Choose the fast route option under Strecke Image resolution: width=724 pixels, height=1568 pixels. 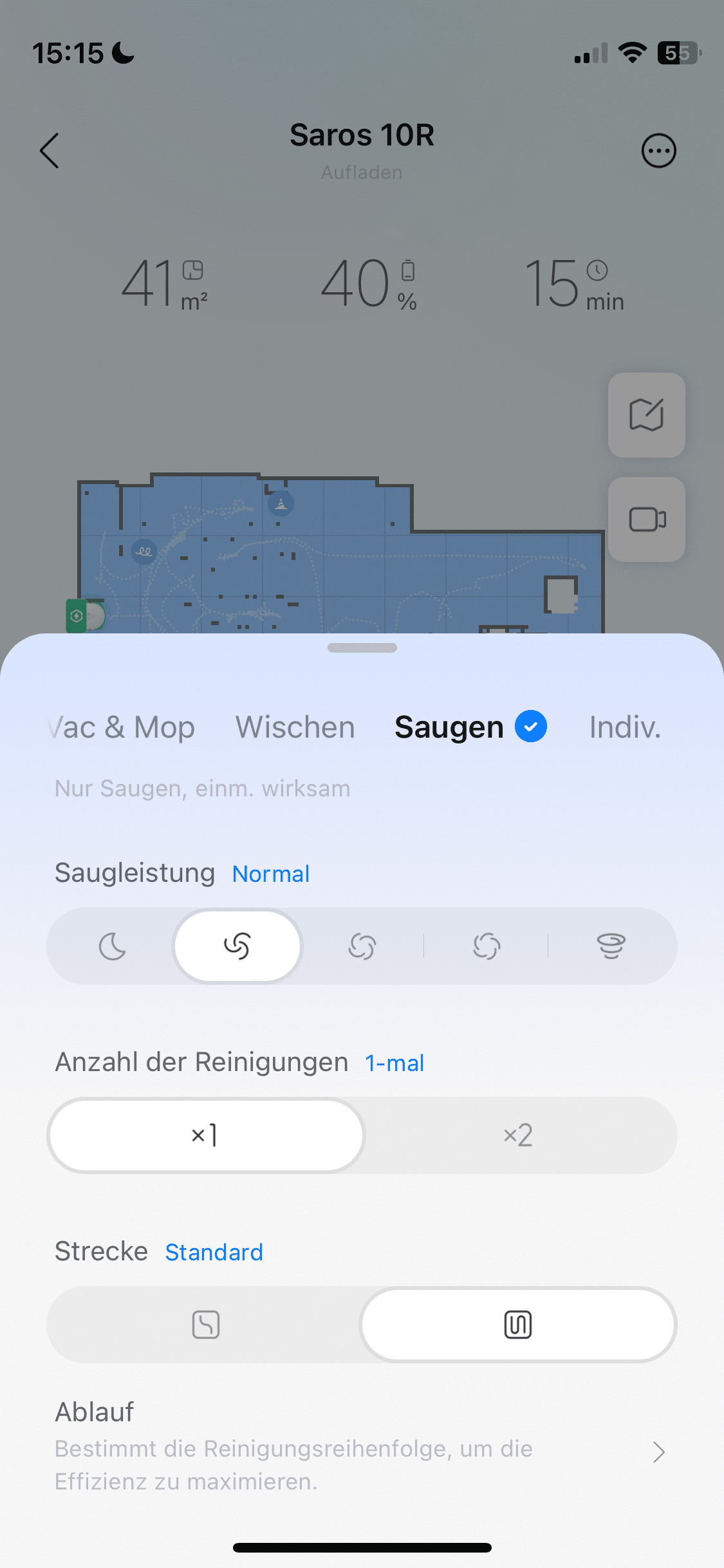(x=206, y=1325)
